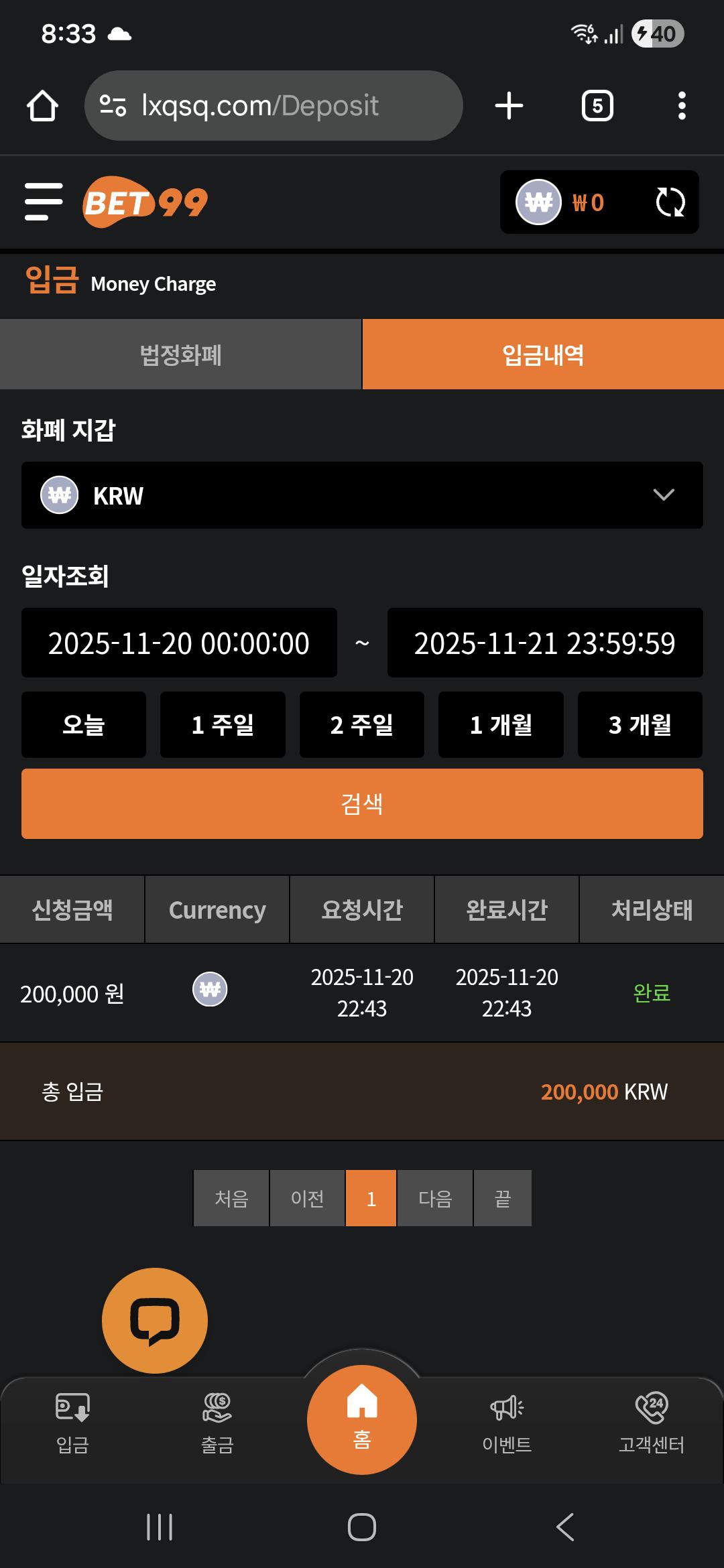Open the live chat bubble

point(155,1321)
